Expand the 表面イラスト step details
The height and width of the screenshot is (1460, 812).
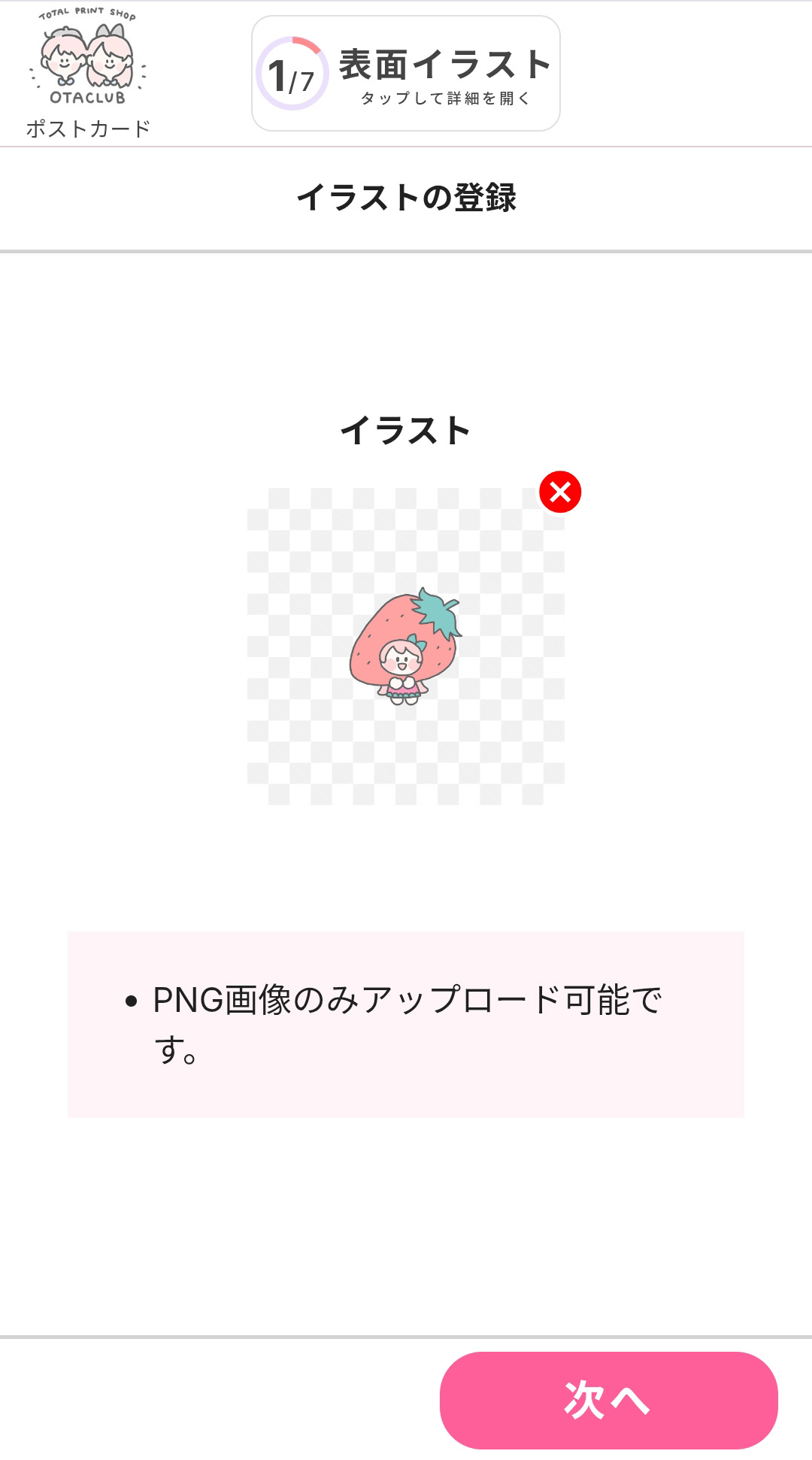tap(406, 74)
